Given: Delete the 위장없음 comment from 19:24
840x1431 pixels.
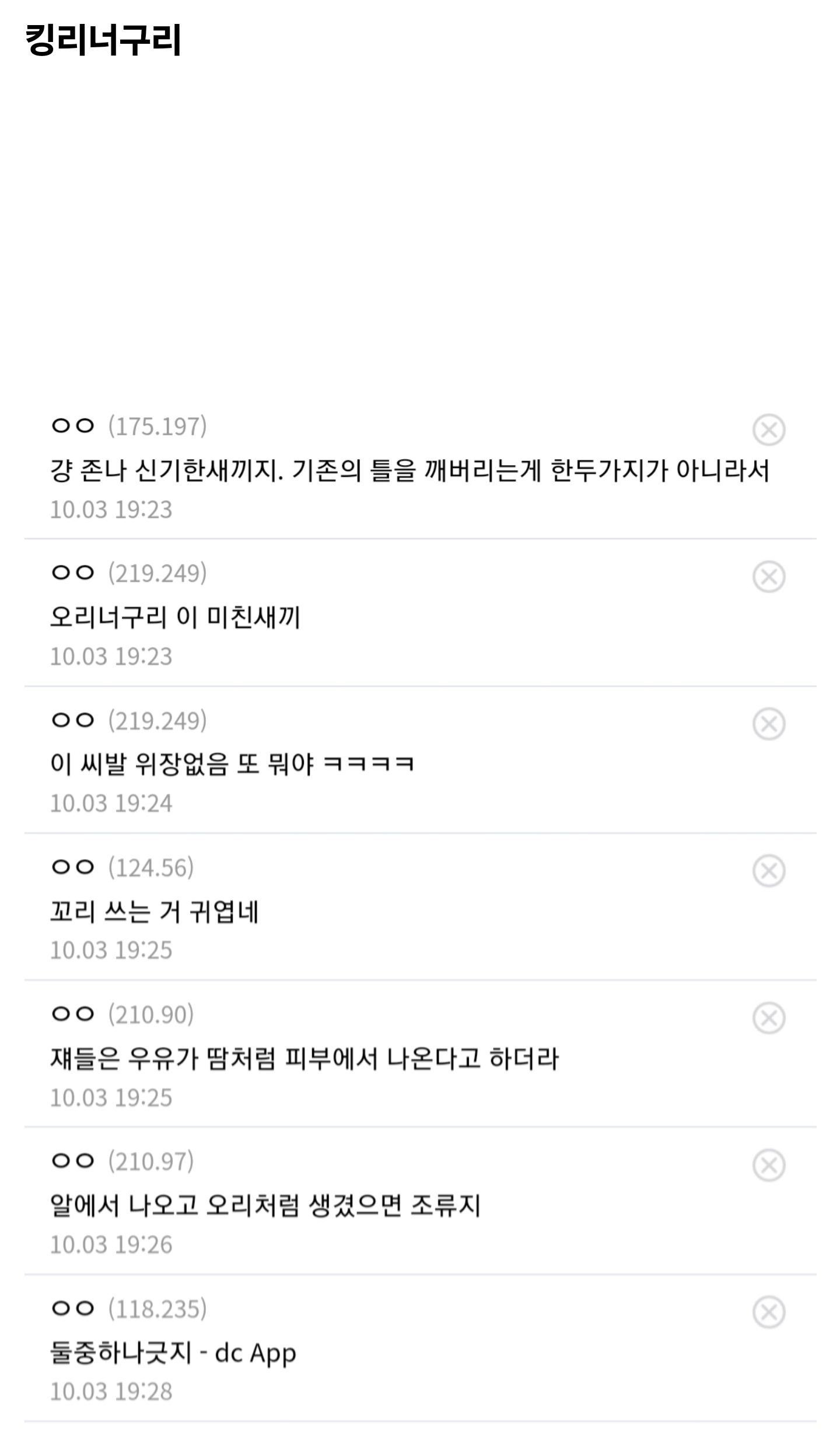Looking at the screenshot, I should (x=768, y=724).
